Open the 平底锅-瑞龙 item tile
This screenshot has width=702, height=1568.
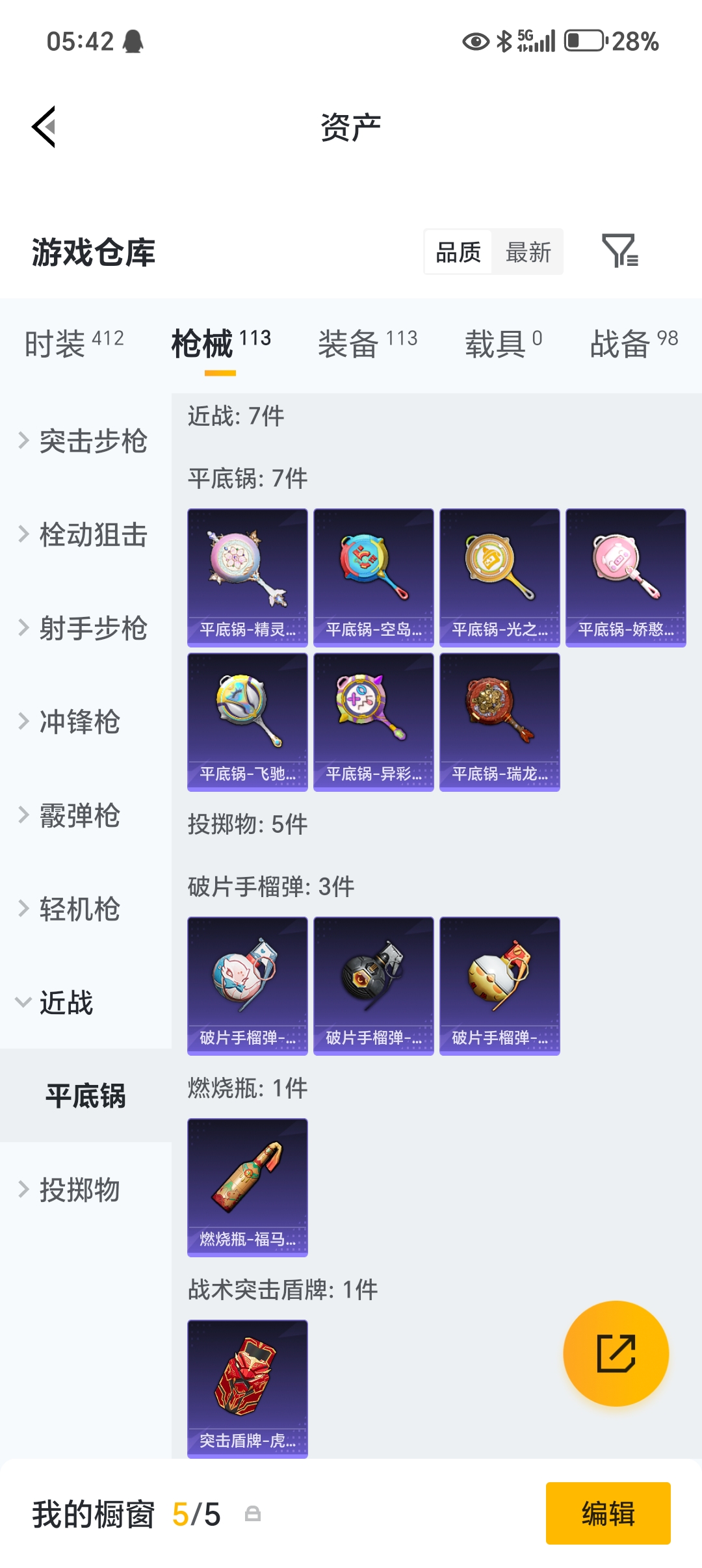coord(499,722)
